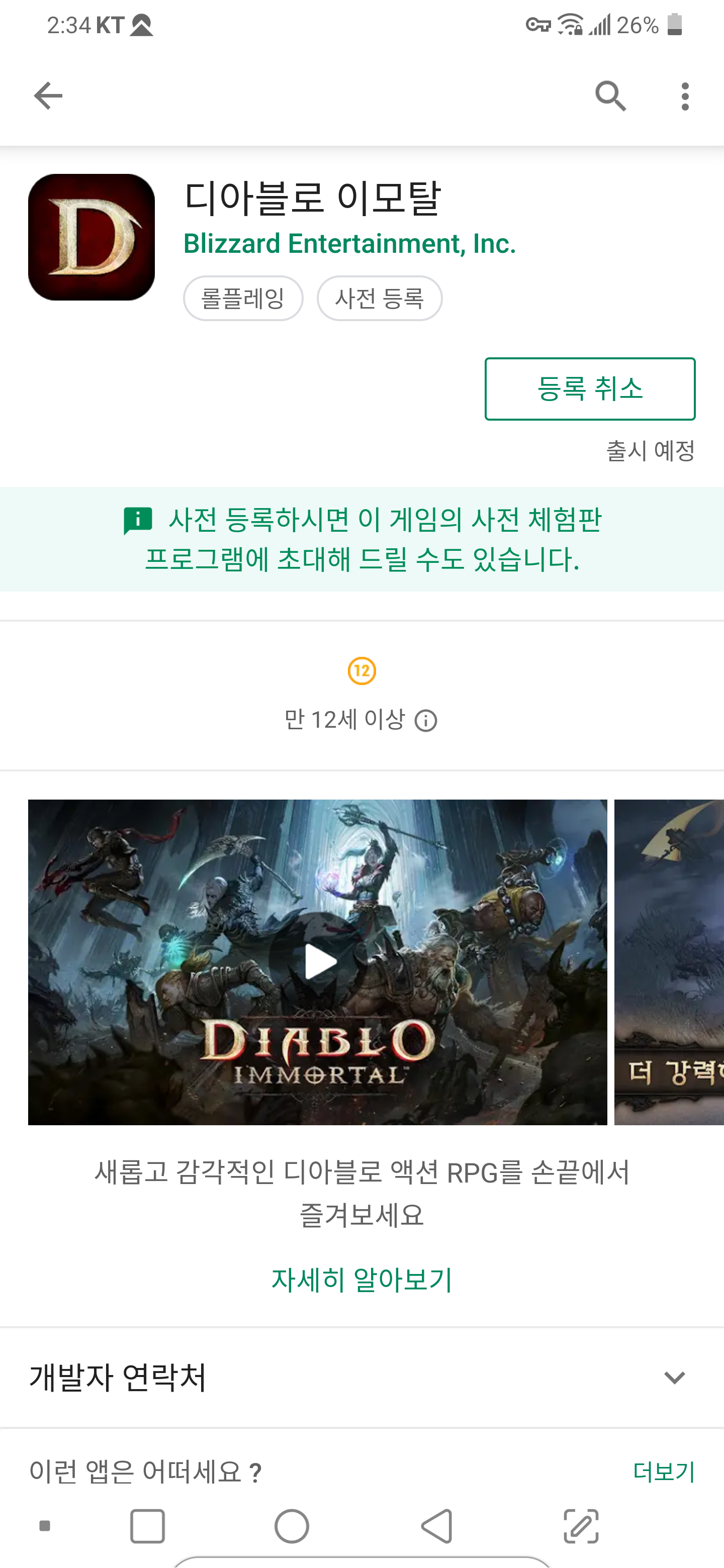Expand the 개발자 연락처 section
The width and height of the screenshot is (724, 1568).
click(674, 1378)
